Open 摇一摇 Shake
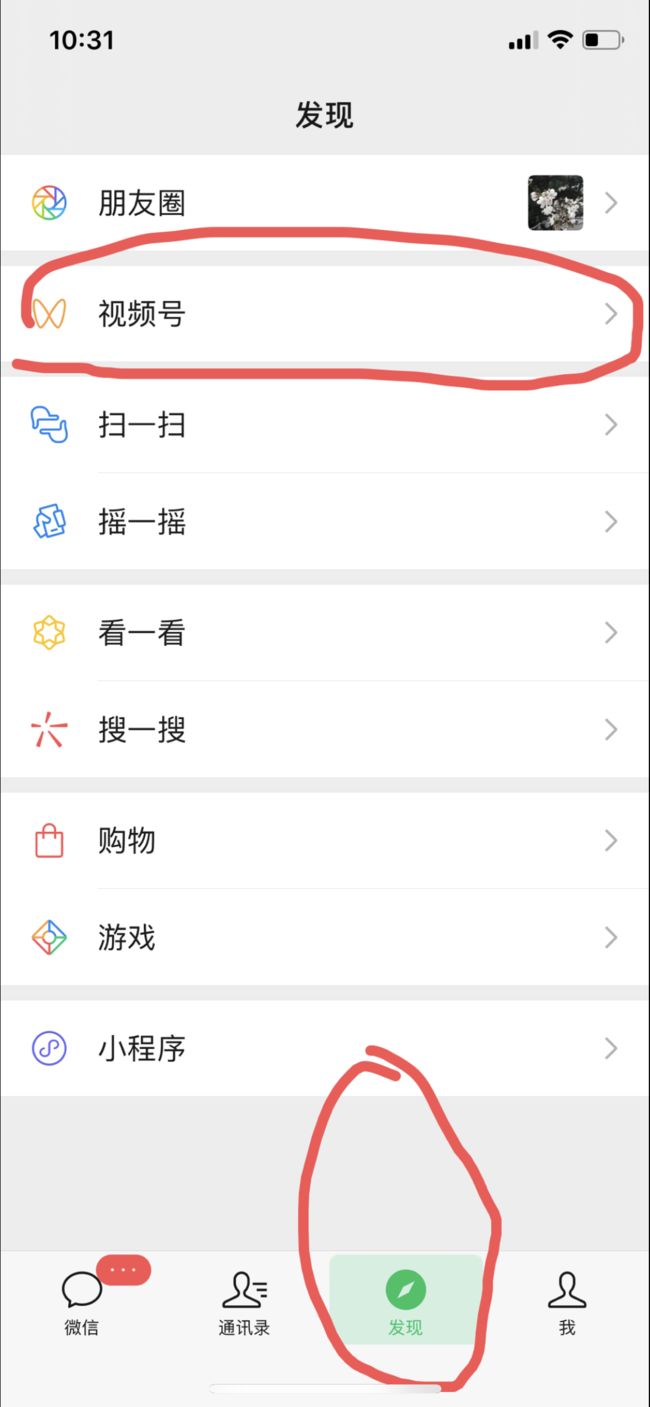 [x=325, y=522]
